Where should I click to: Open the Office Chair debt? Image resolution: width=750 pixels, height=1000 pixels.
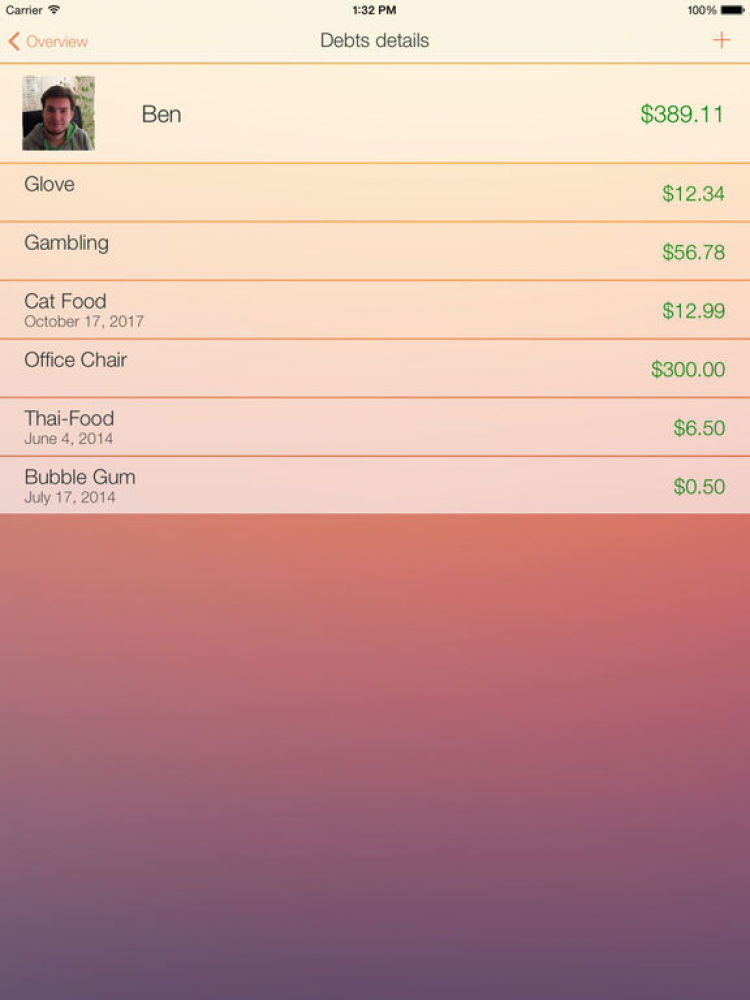[374, 368]
